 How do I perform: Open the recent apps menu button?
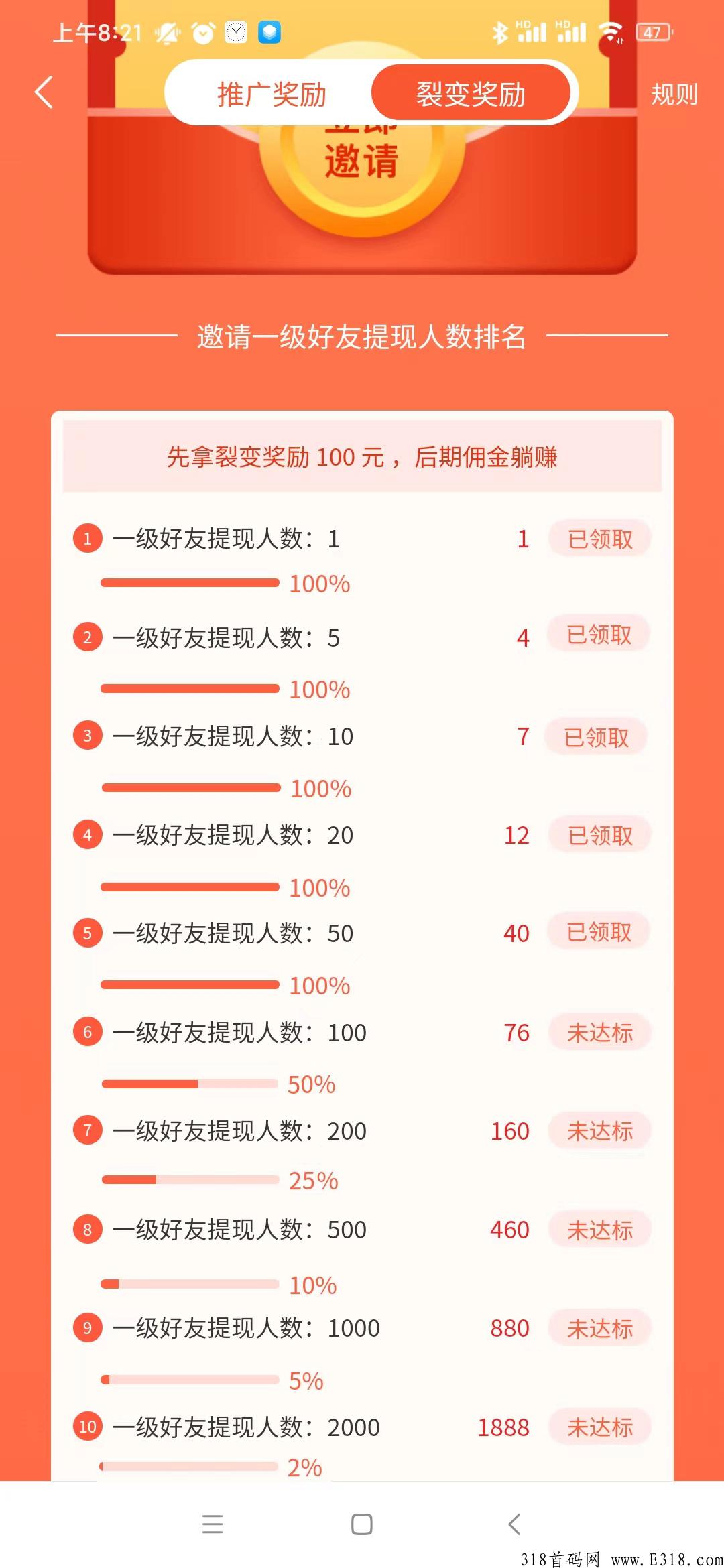tap(213, 1524)
